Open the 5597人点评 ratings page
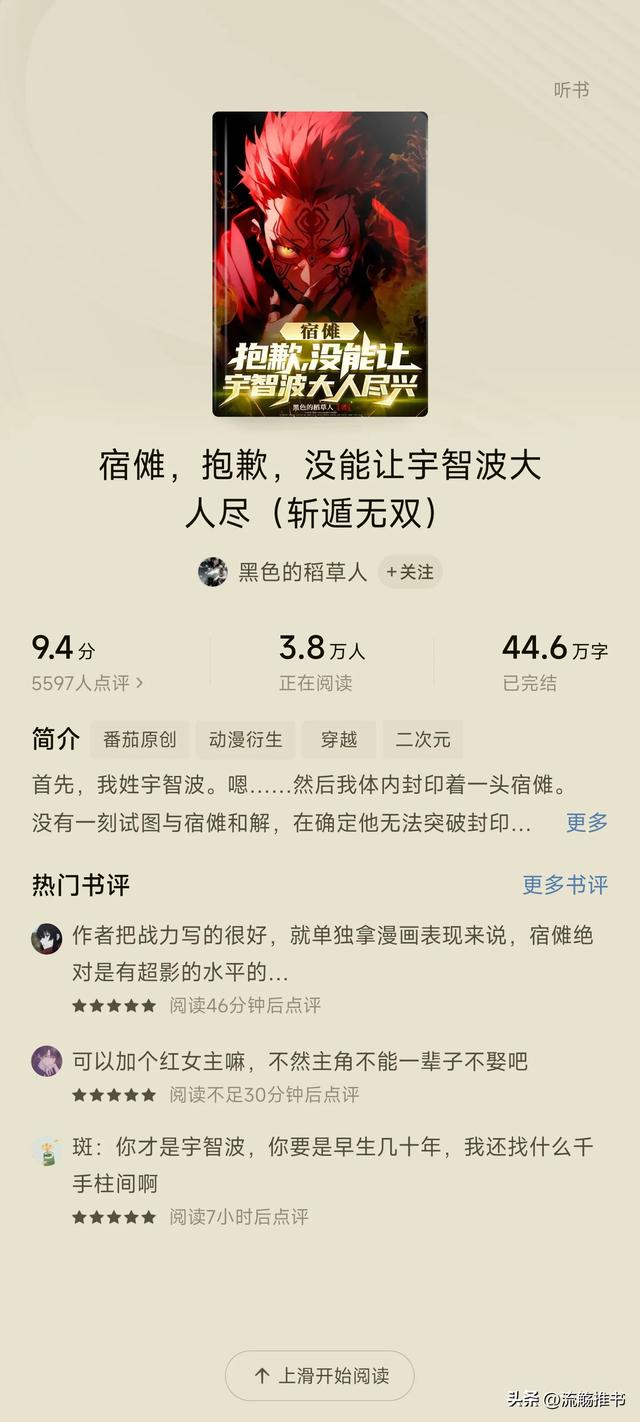 [x=87, y=683]
